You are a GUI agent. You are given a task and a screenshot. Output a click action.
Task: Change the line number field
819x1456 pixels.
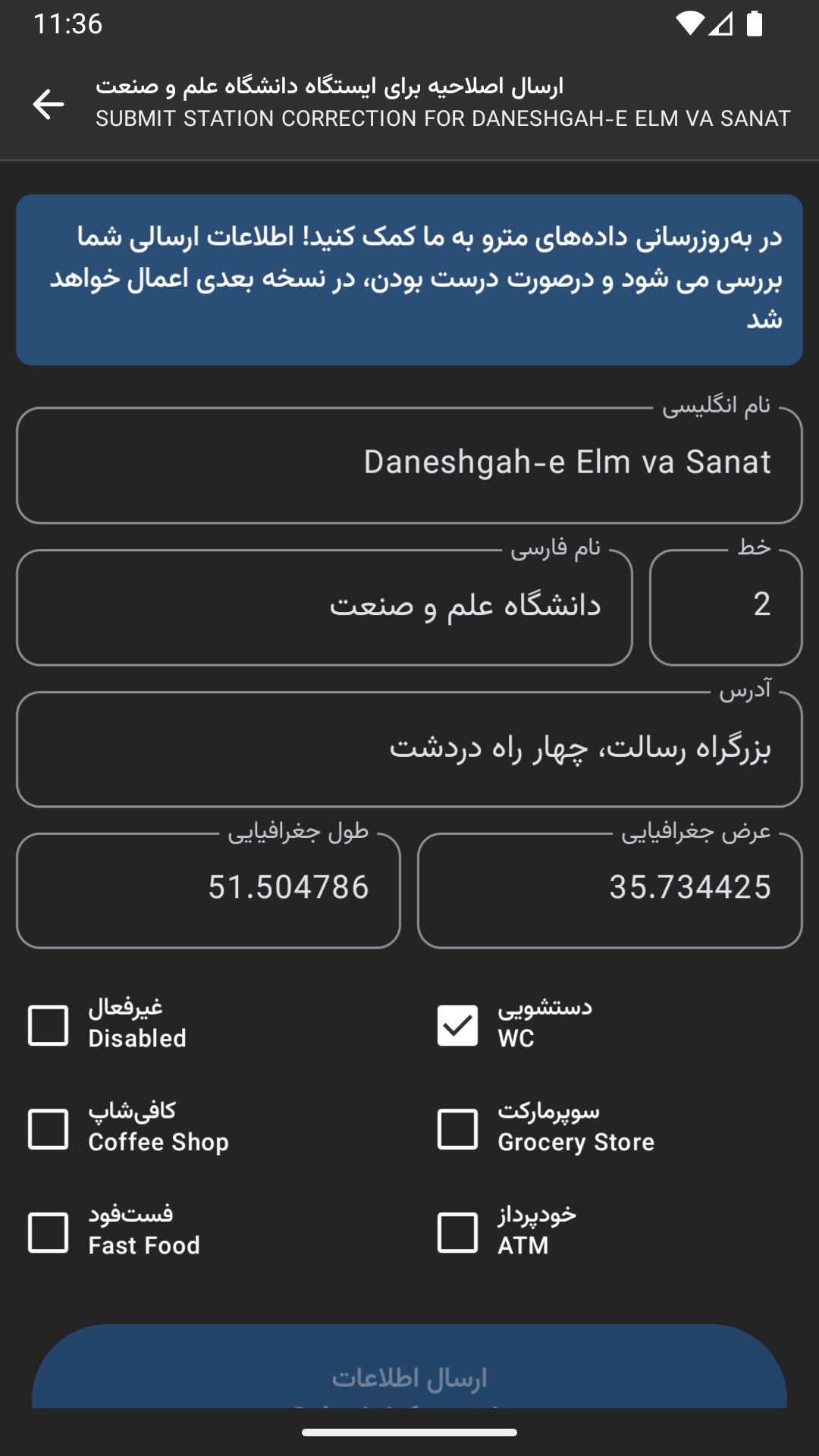tap(726, 607)
